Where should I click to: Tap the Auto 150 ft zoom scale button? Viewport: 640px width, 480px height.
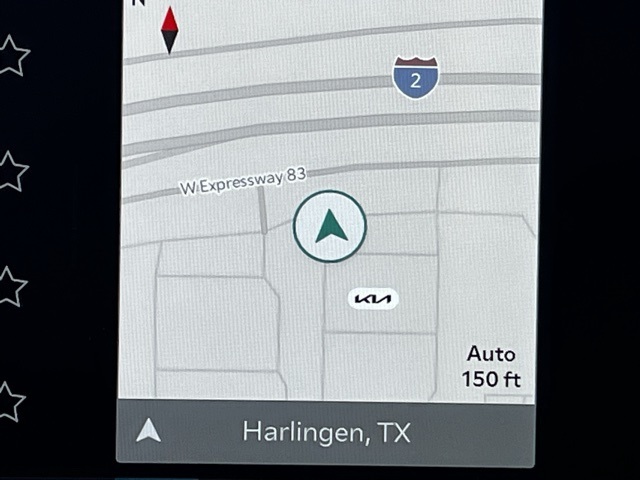[491, 367]
